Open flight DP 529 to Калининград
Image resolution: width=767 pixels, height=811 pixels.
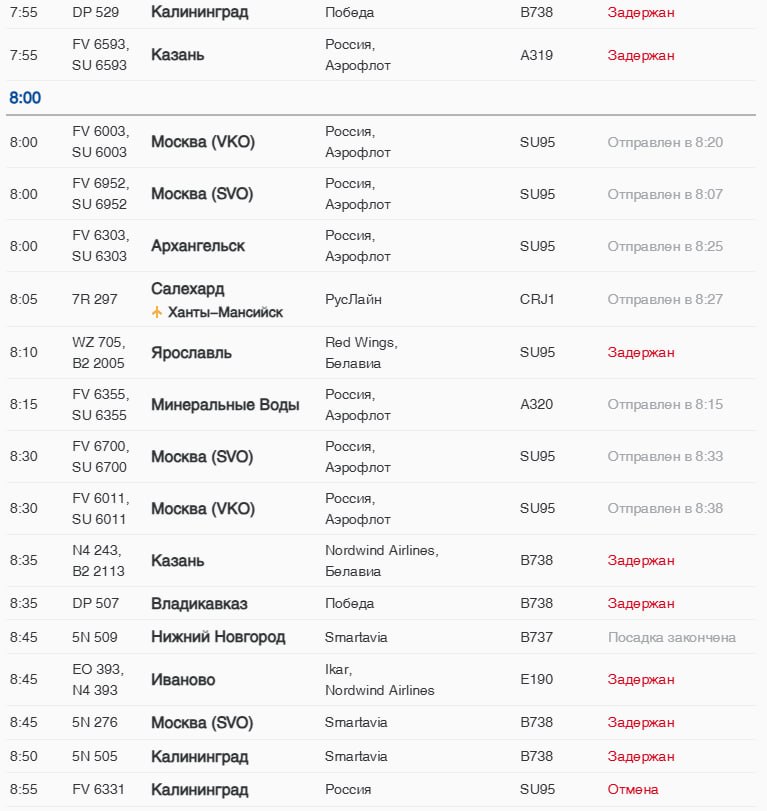tap(199, 13)
